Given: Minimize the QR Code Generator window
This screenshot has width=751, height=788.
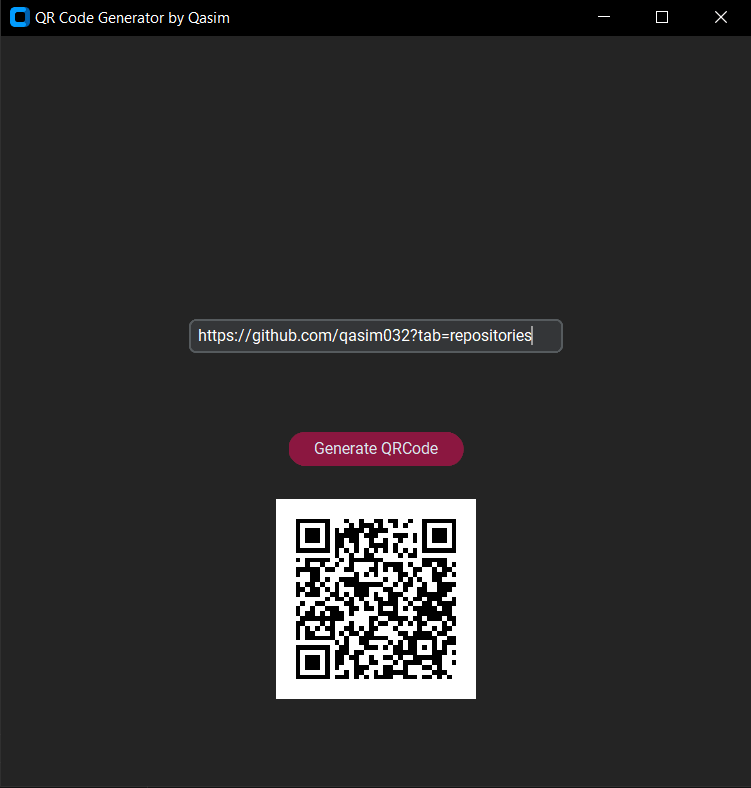Looking at the screenshot, I should 602,17.
